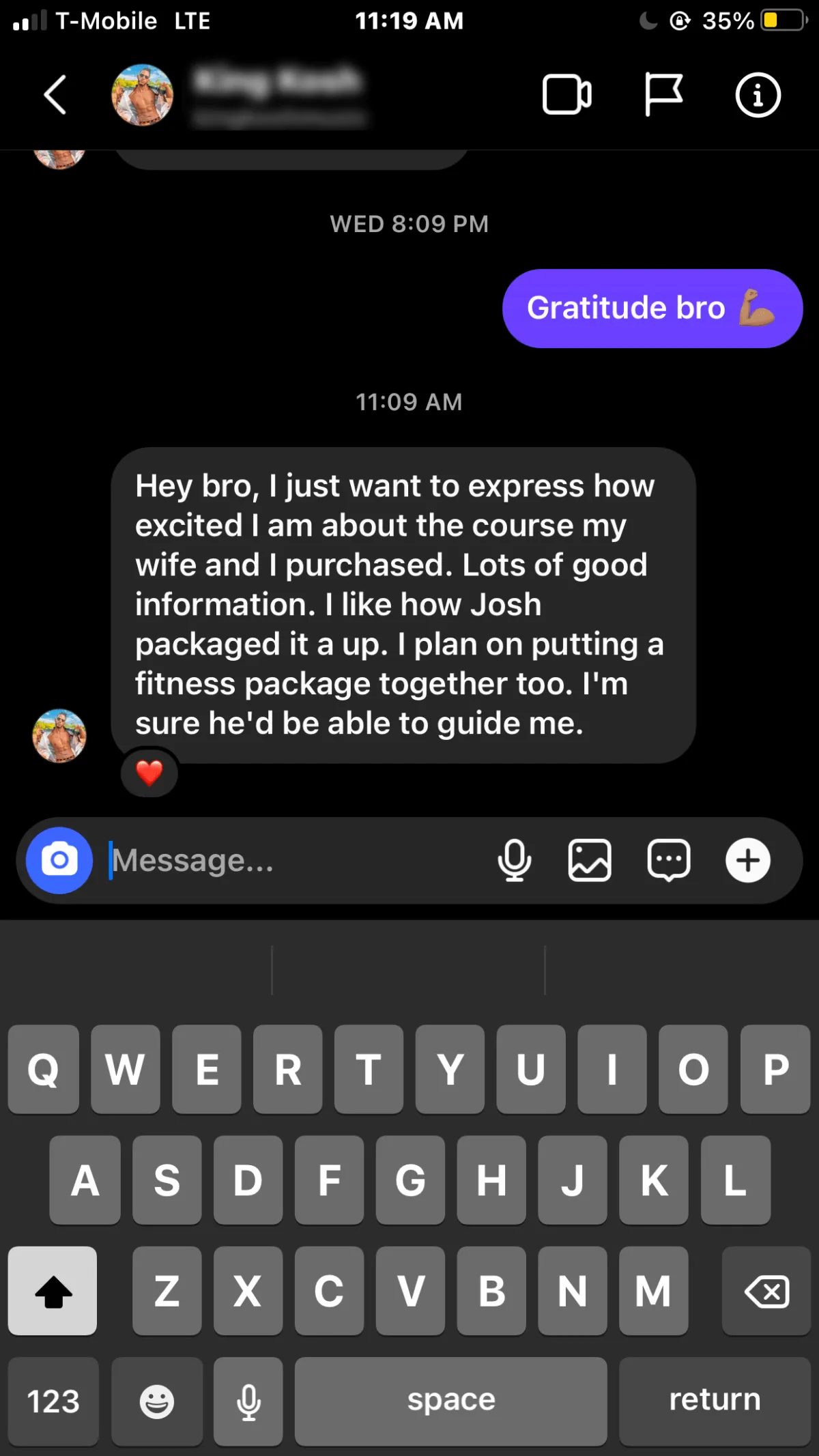The width and height of the screenshot is (819, 1456).
Task: Open more options with the plus icon
Action: click(x=748, y=860)
